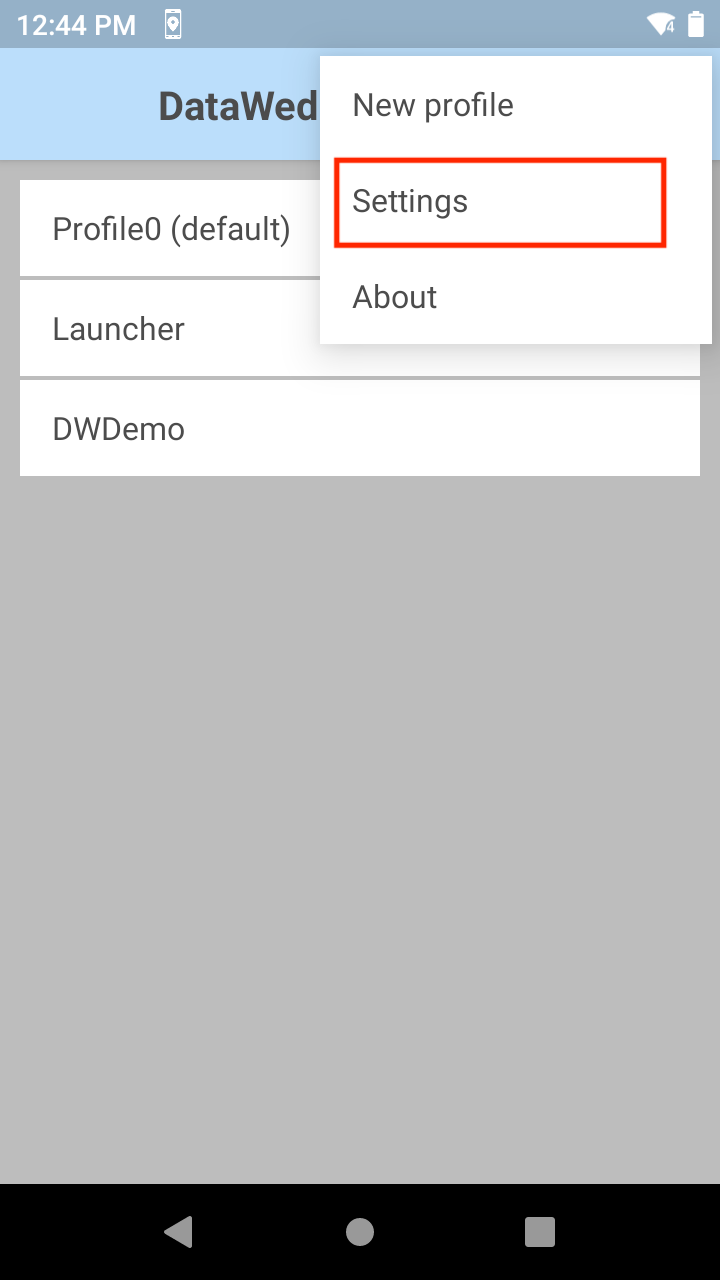Tap the system home button
Screen dimensions: 720x1280
[x=360, y=1232]
